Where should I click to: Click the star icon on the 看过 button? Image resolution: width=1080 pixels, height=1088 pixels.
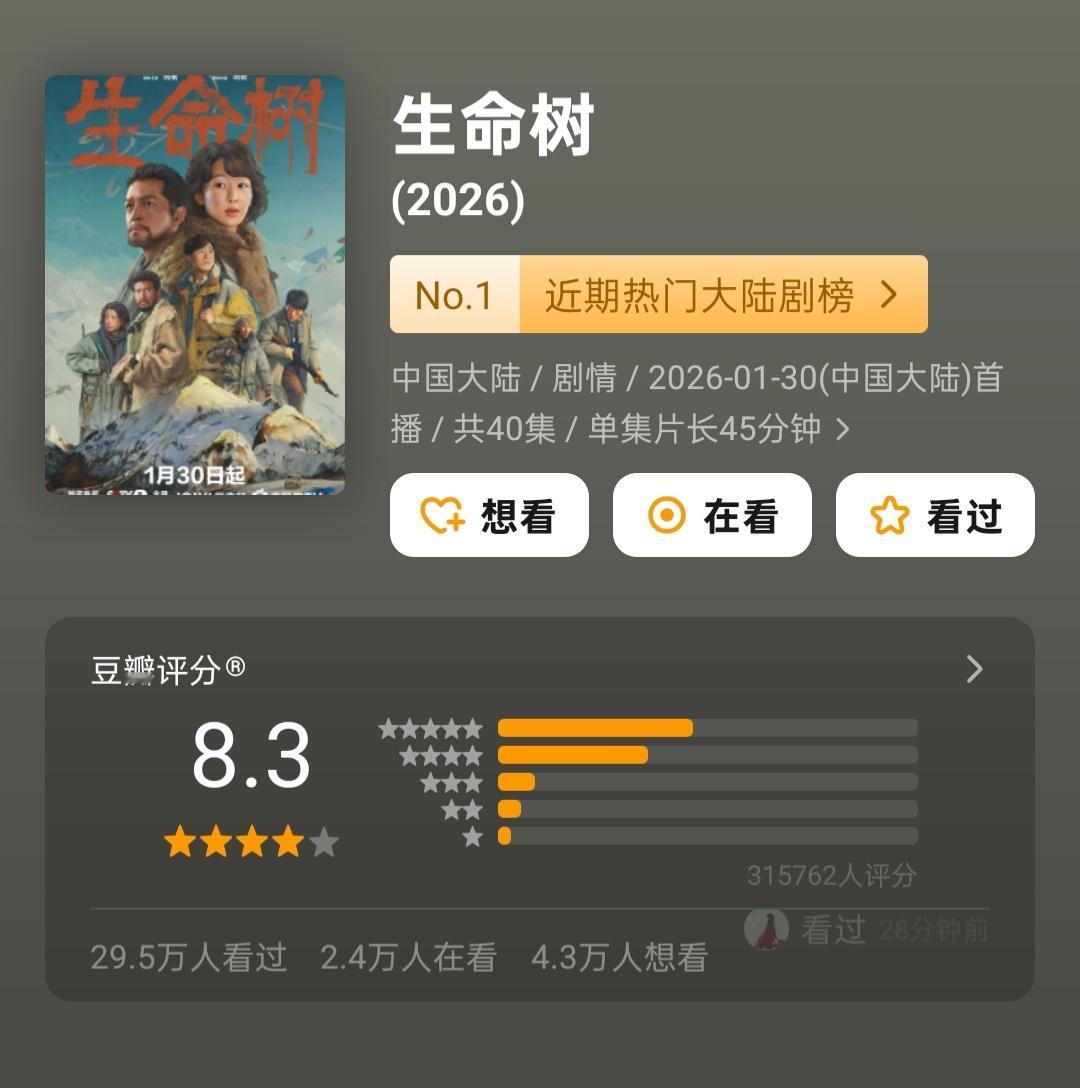point(889,515)
